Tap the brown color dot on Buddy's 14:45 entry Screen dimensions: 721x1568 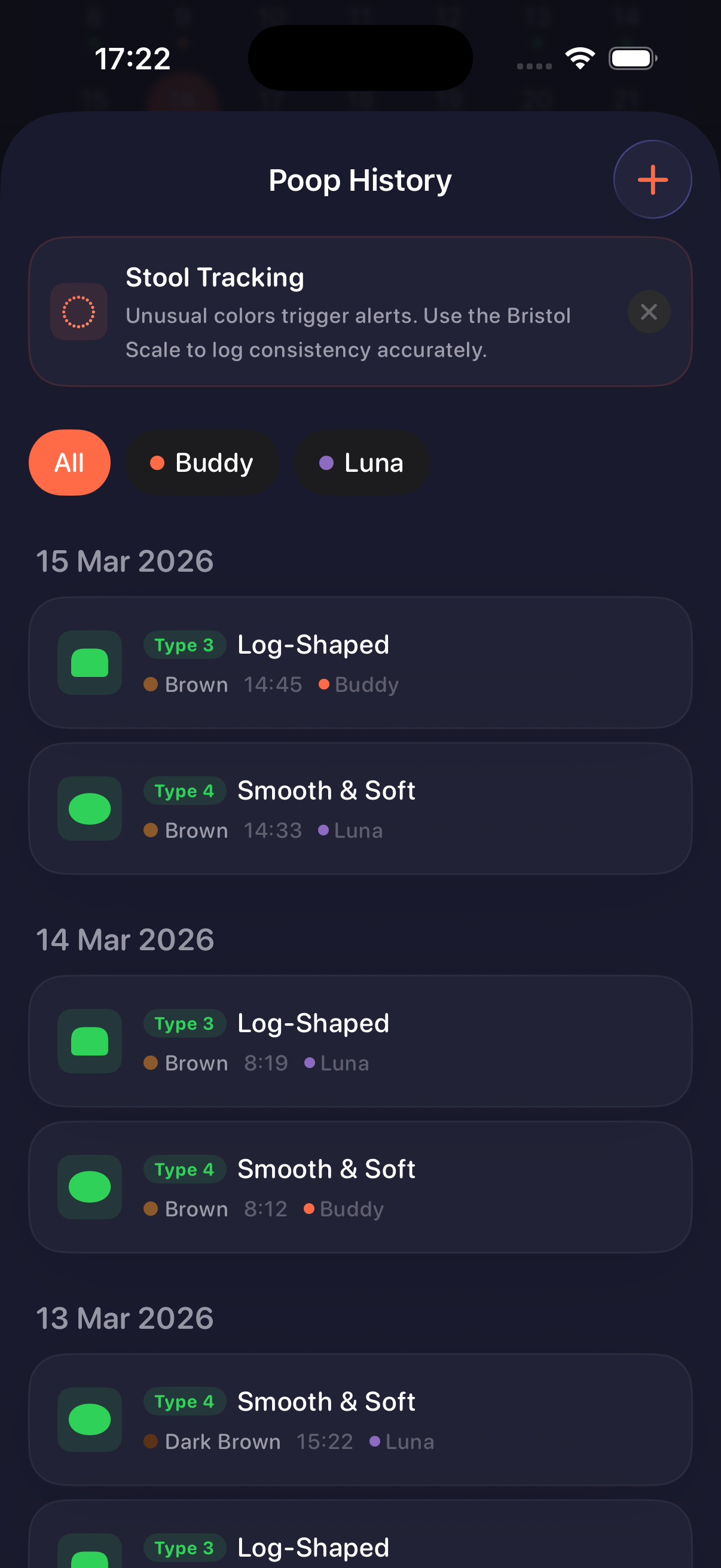tap(151, 684)
